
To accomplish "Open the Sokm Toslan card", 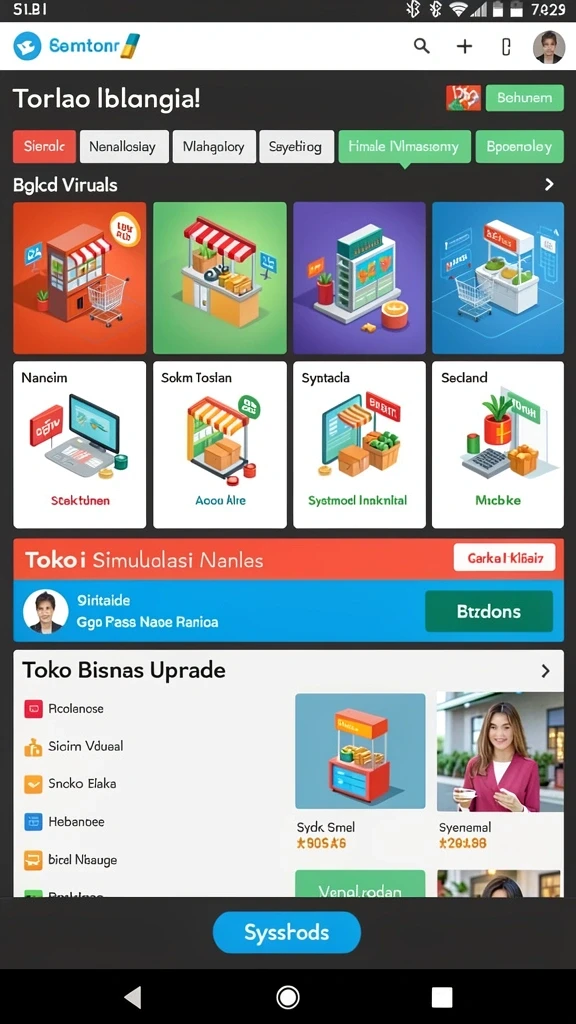I will coord(219,445).
